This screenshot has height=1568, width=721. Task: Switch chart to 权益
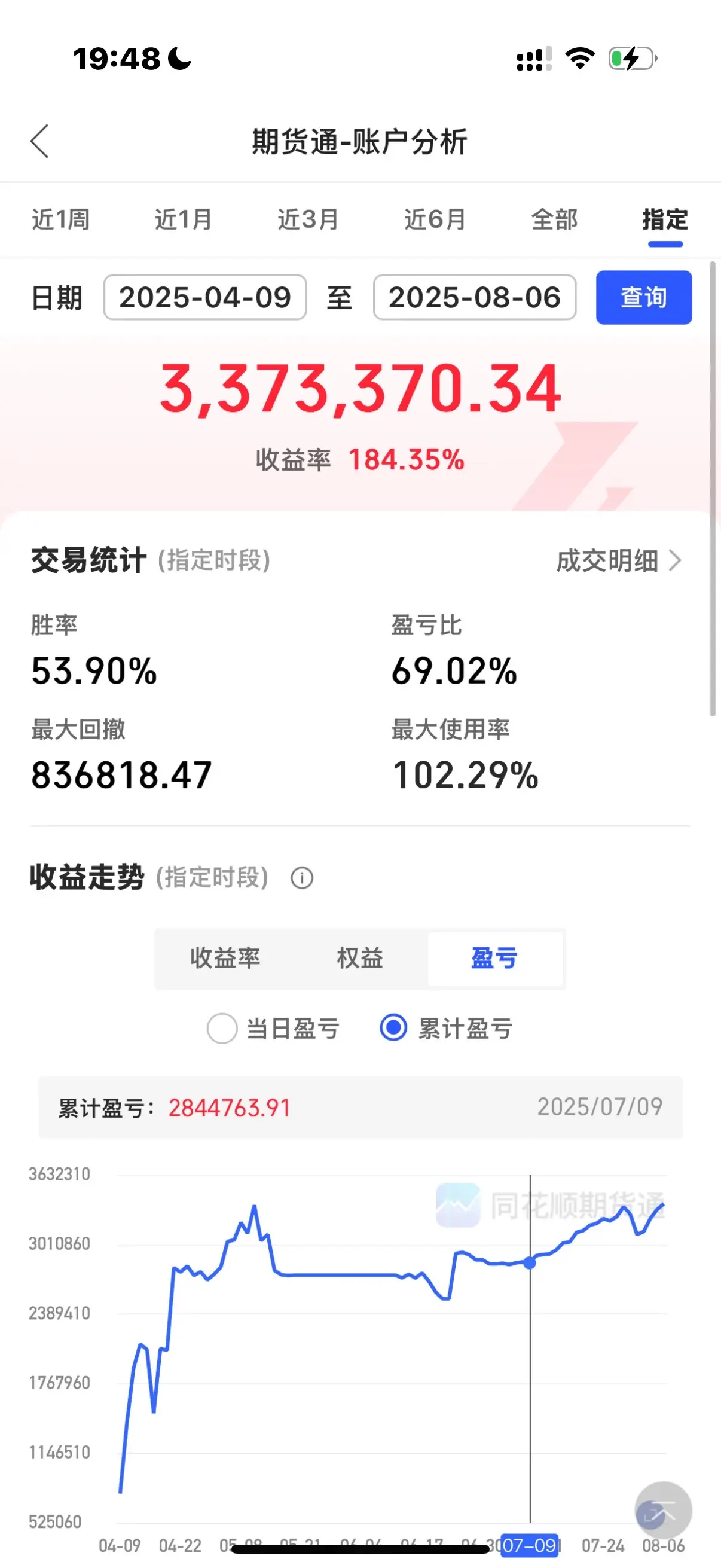click(359, 959)
